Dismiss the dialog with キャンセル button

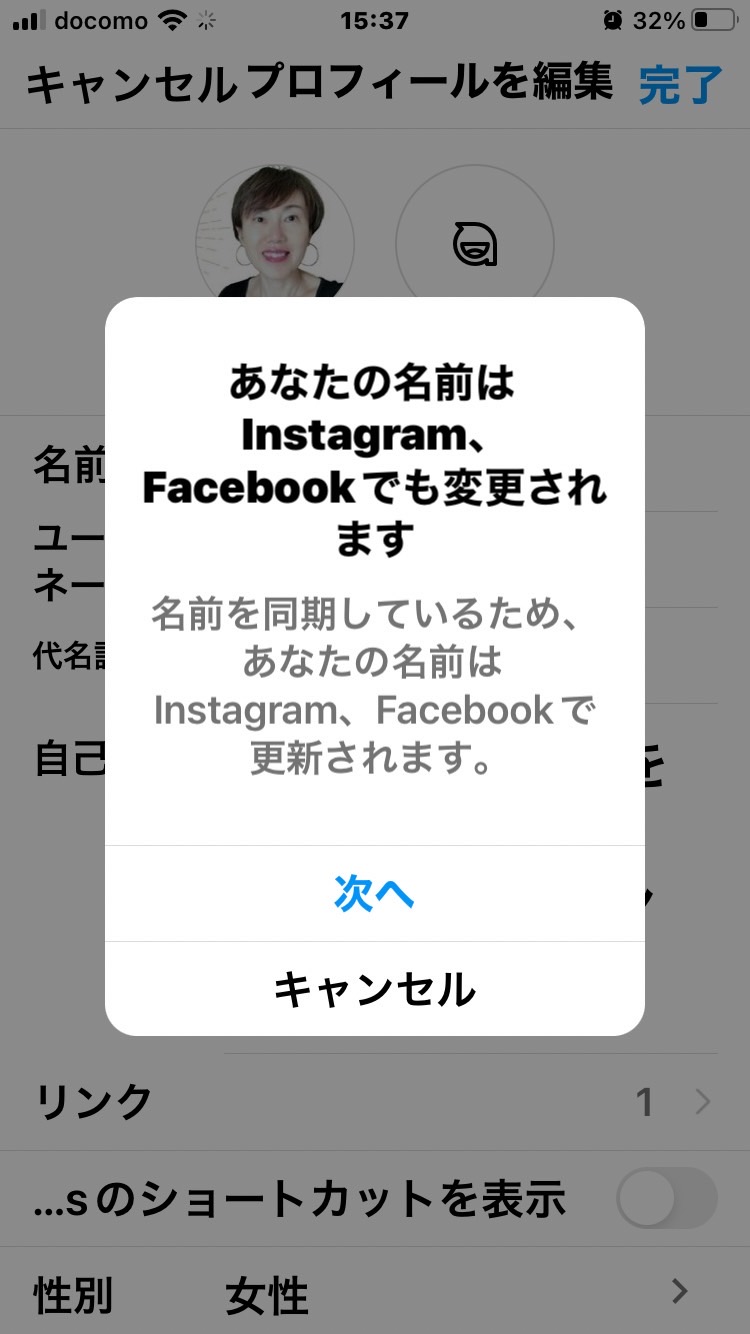tap(374, 989)
